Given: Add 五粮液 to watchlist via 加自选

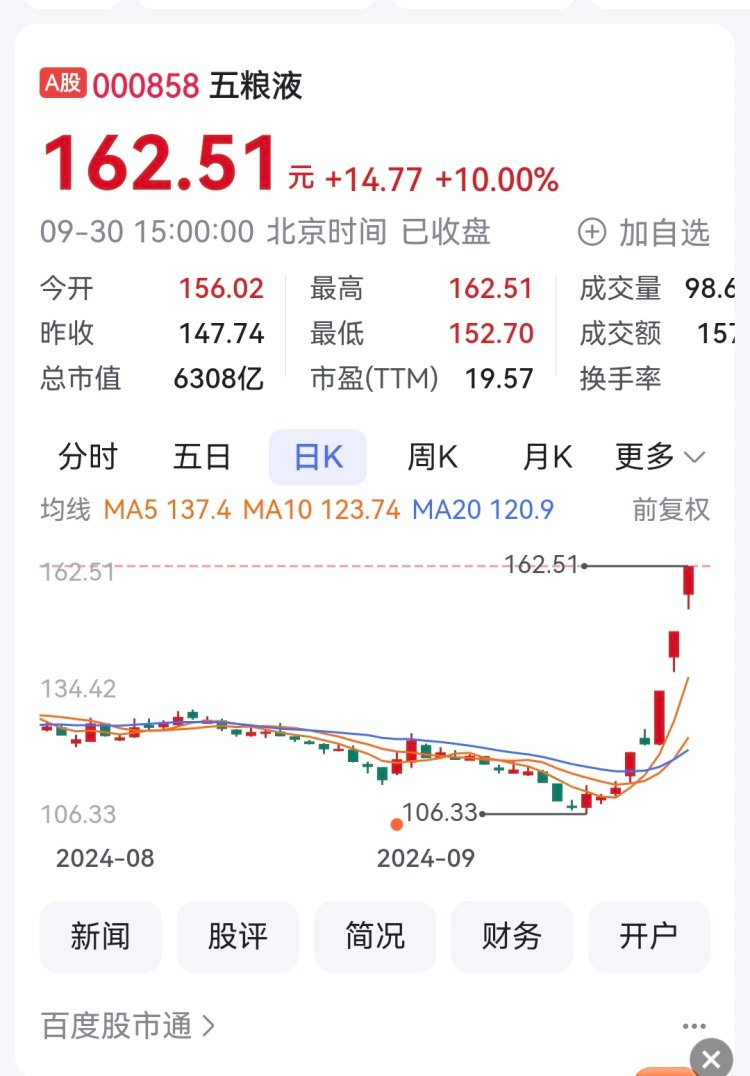Looking at the screenshot, I should pyautogui.click(x=644, y=233).
